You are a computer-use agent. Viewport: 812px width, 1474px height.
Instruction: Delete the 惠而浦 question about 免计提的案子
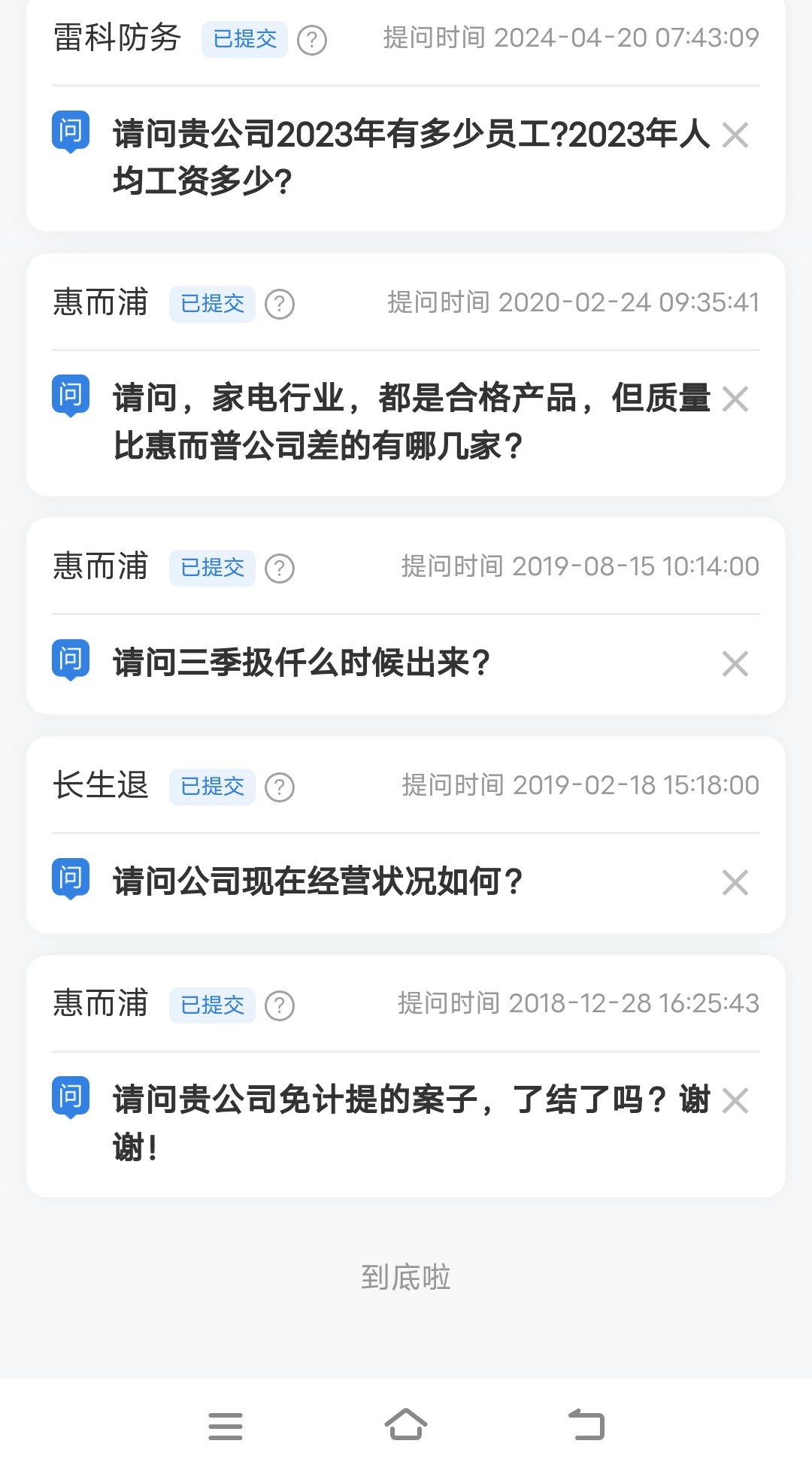coord(735,1101)
